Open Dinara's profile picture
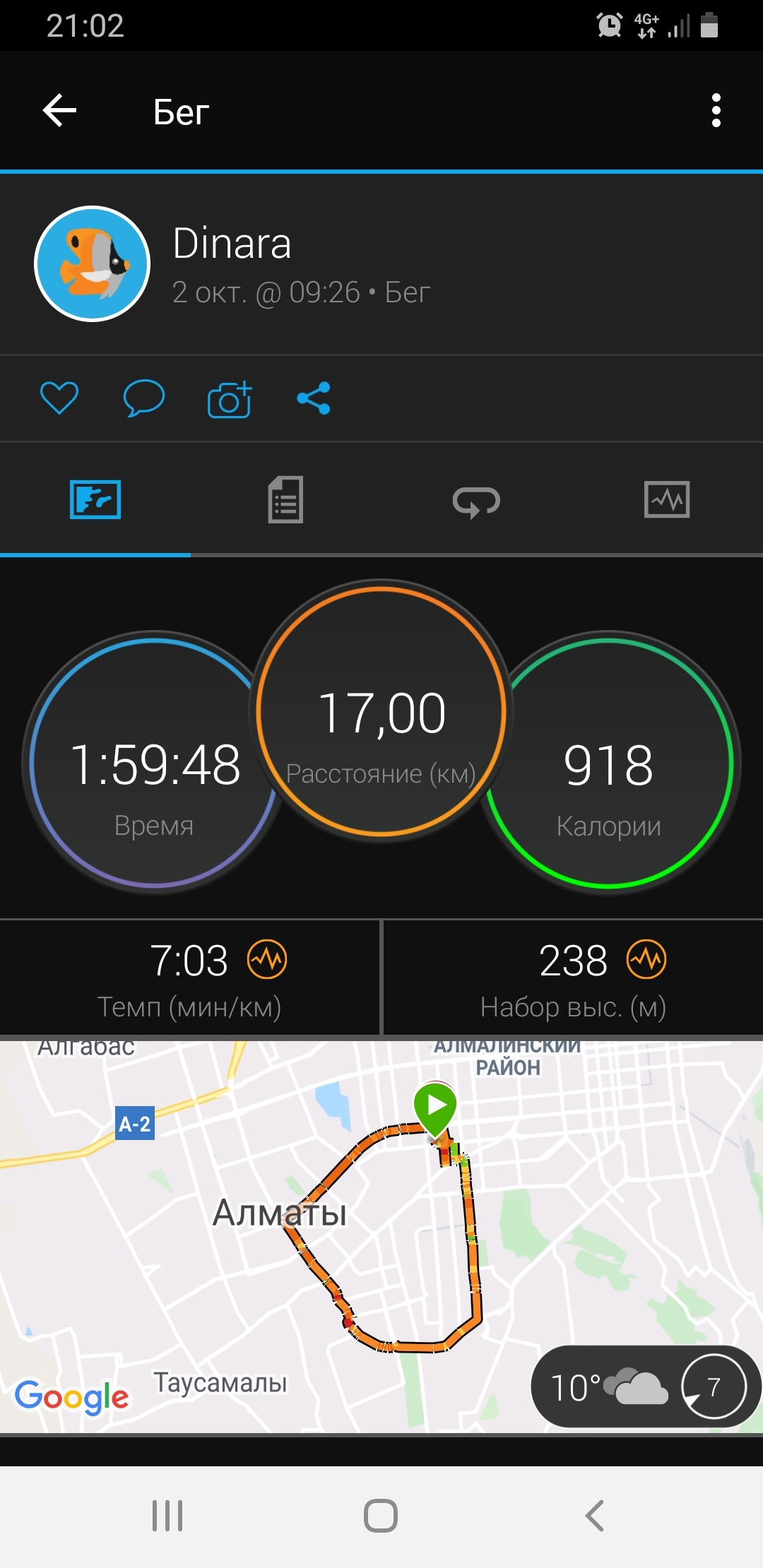 tap(93, 264)
